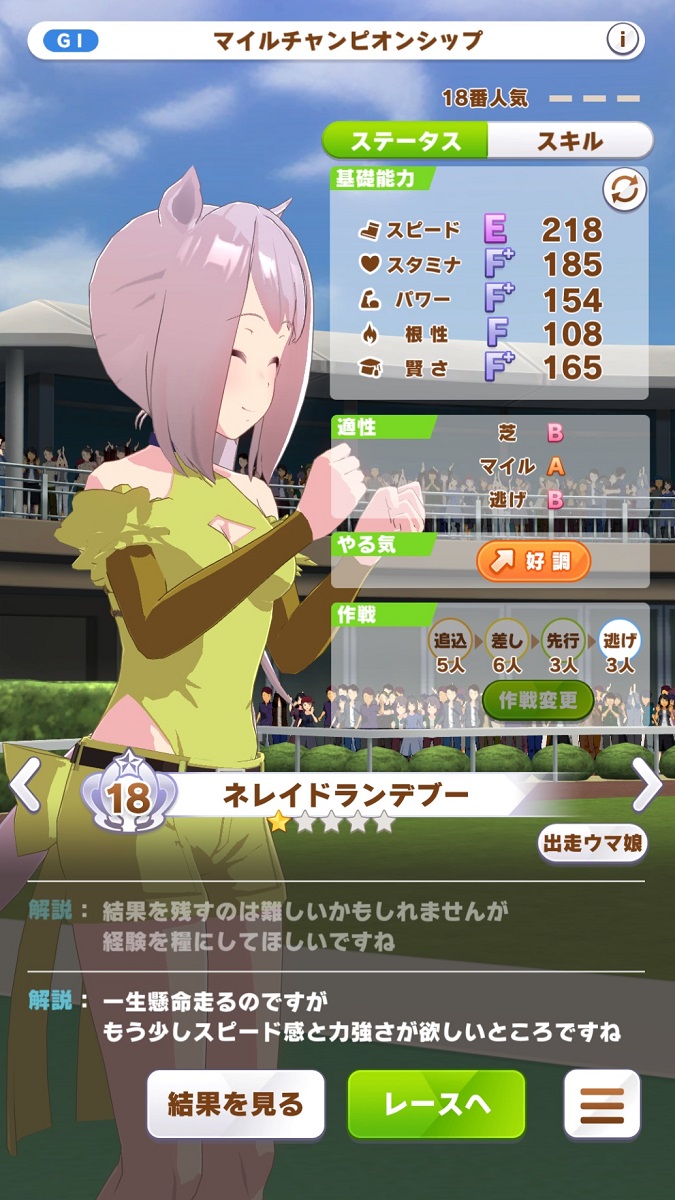The height and width of the screenshot is (1200, 675).
Task: Select the ステータス tab
Action: tap(405, 141)
